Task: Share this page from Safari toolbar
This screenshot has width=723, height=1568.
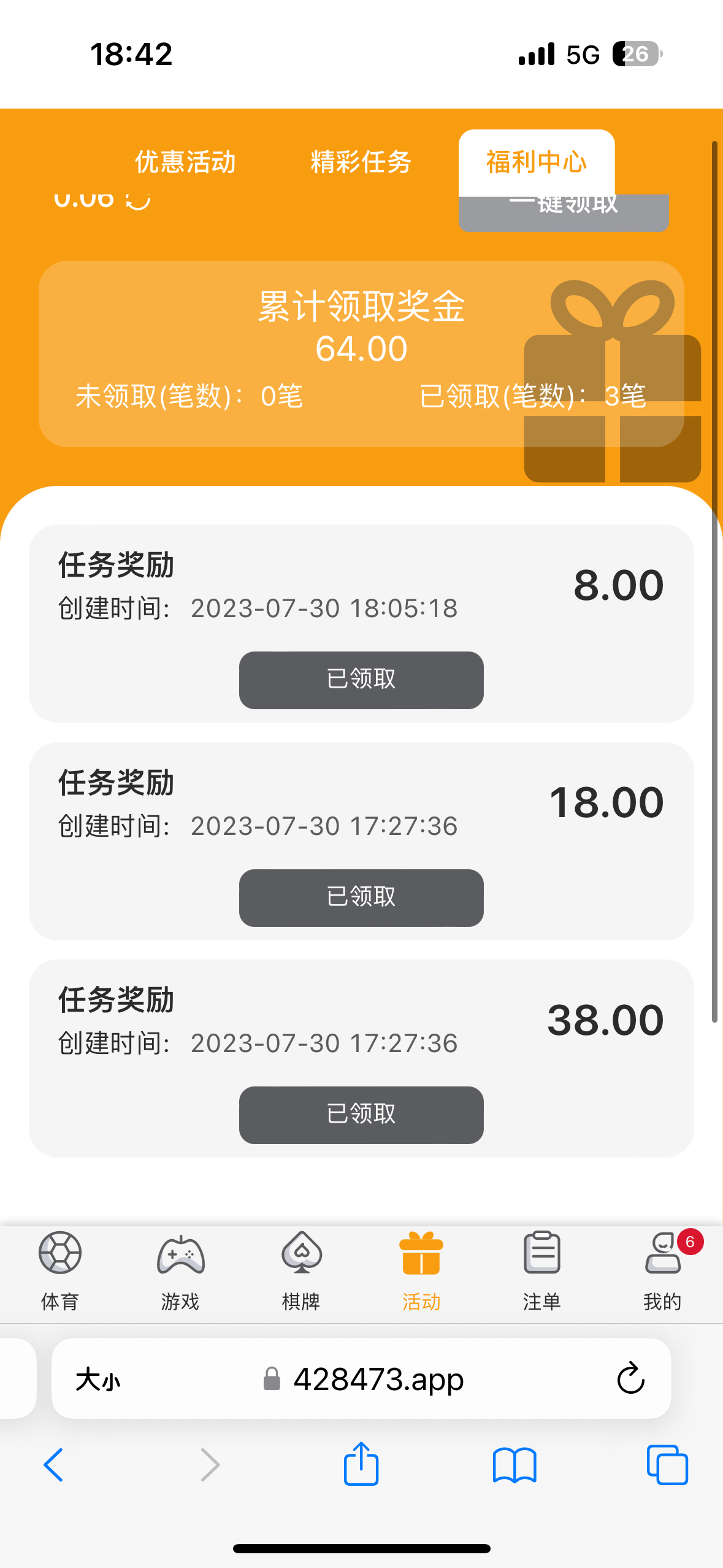Action: pyautogui.click(x=361, y=1465)
